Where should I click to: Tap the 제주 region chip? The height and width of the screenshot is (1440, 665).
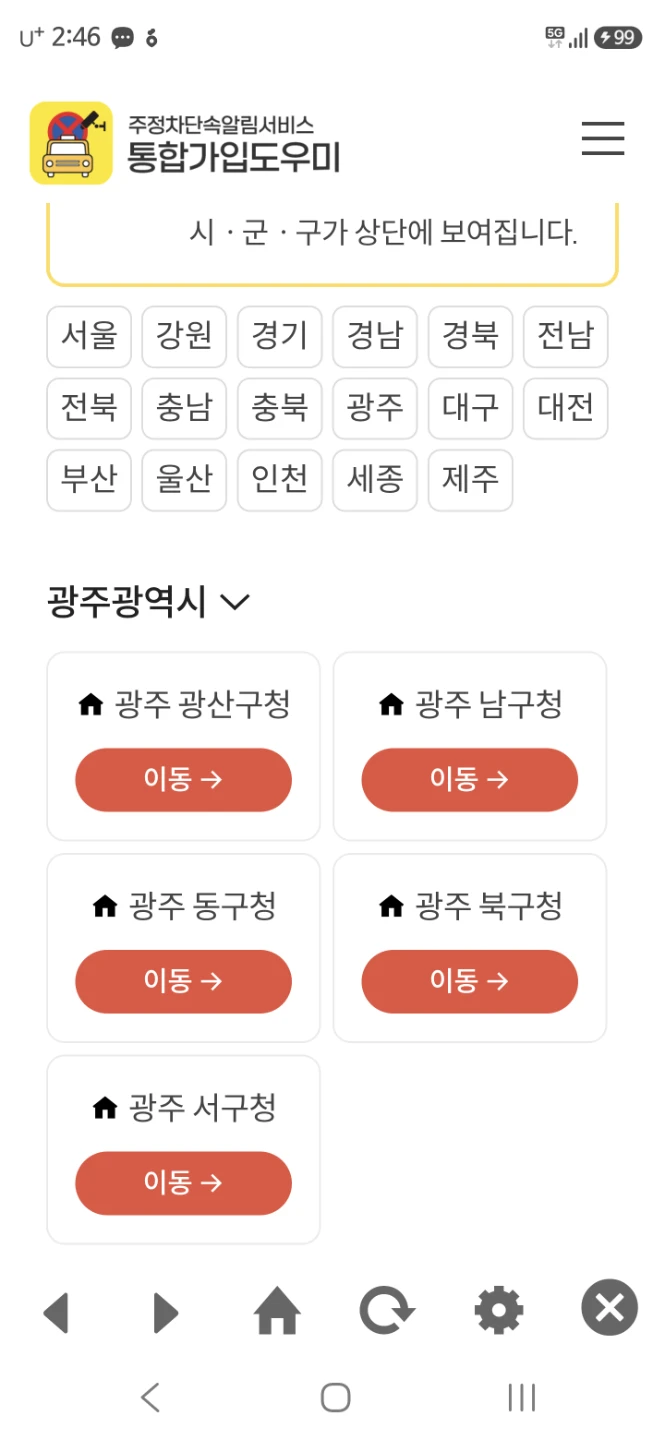pos(470,480)
